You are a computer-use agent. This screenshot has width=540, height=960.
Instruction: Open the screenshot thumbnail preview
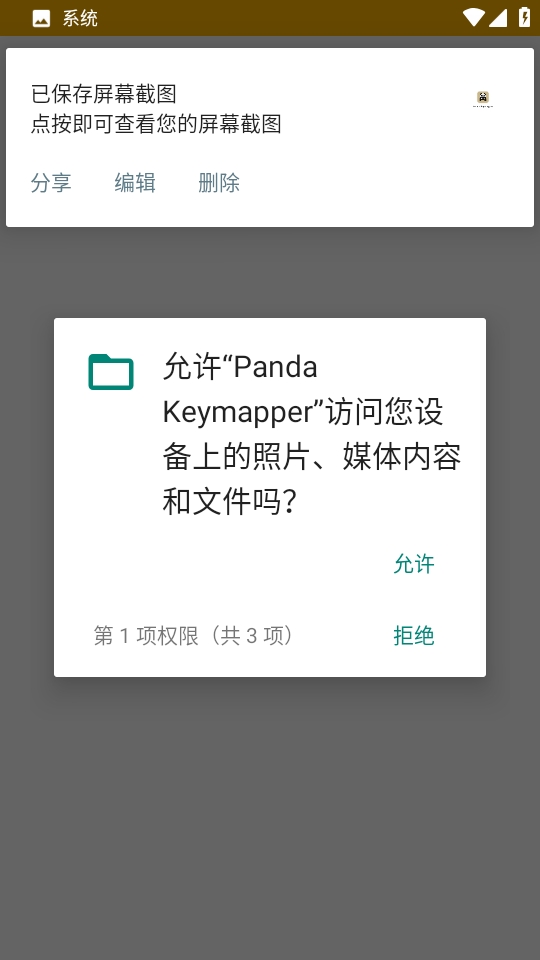coord(482,99)
